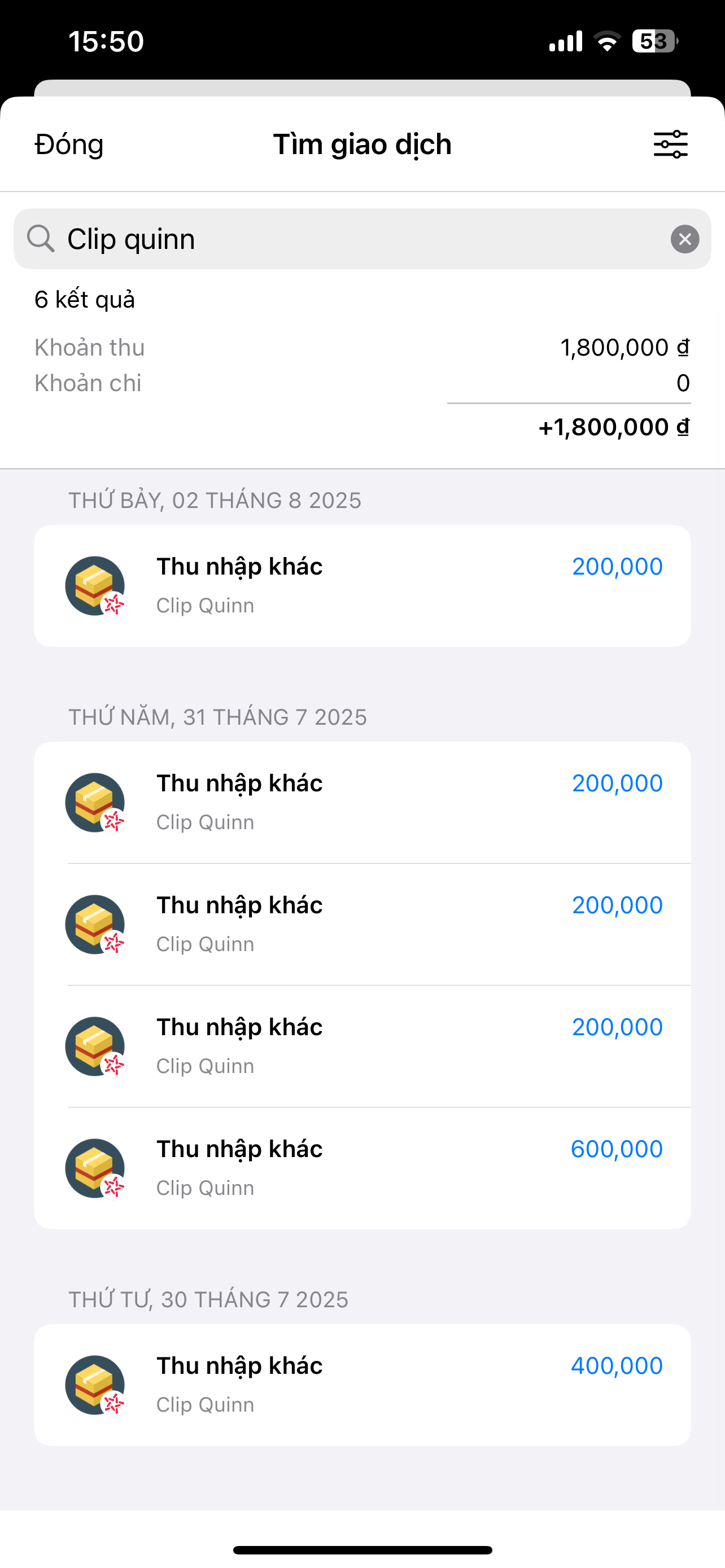Open the 600,000 Thu nhập khác transaction

[x=362, y=1167]
